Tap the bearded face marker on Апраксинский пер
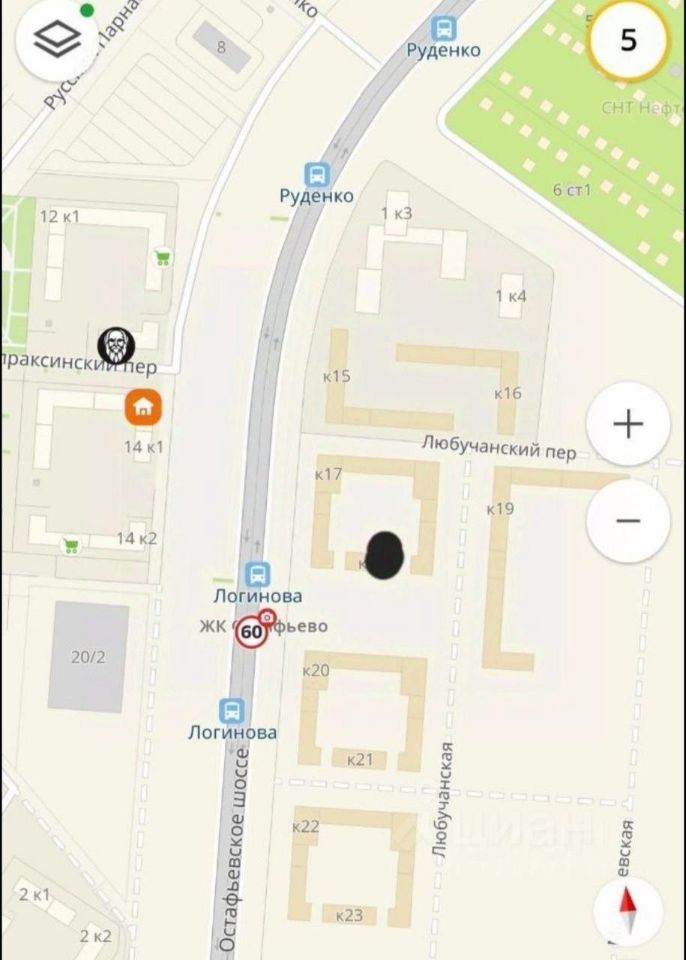 (116, 345)
